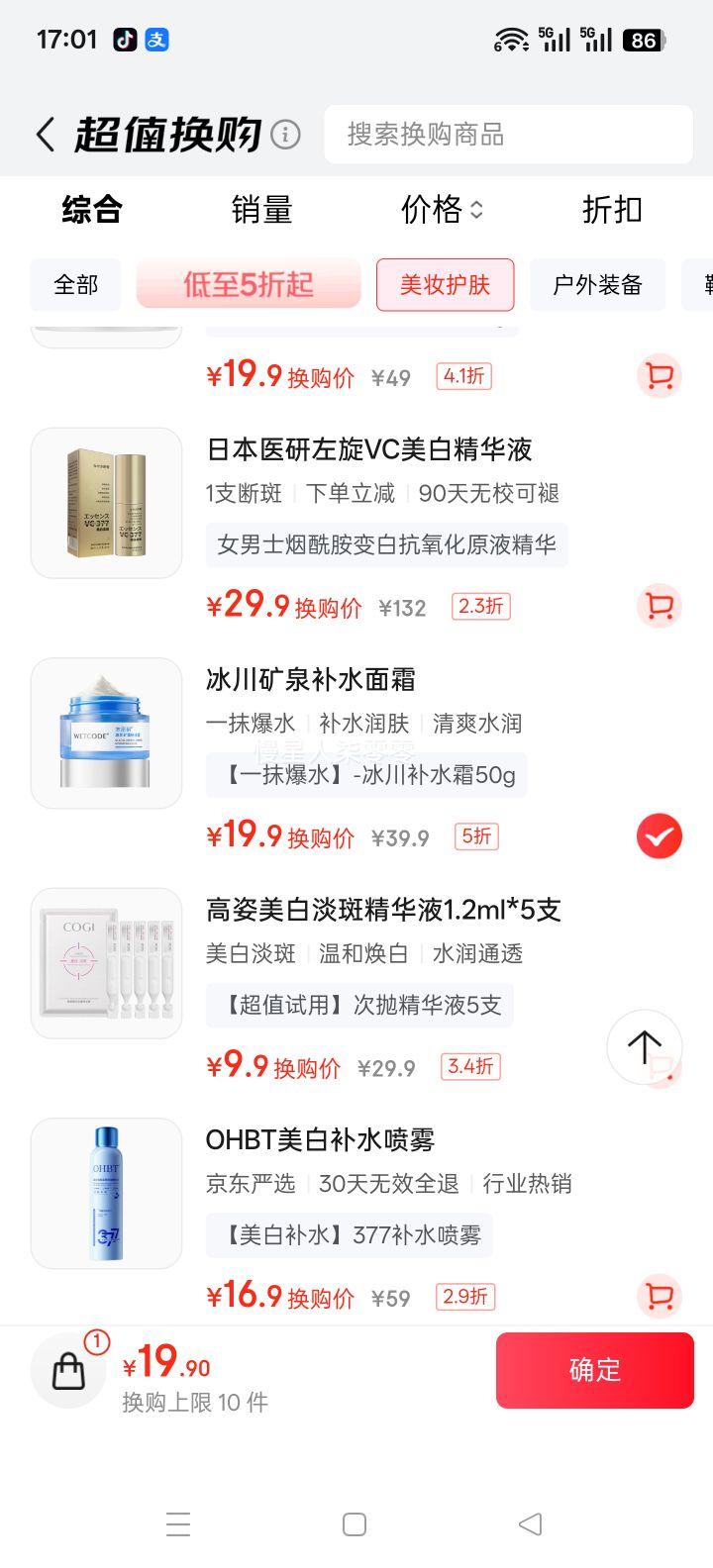Jump back to top of list

[x=644, y=1046]
